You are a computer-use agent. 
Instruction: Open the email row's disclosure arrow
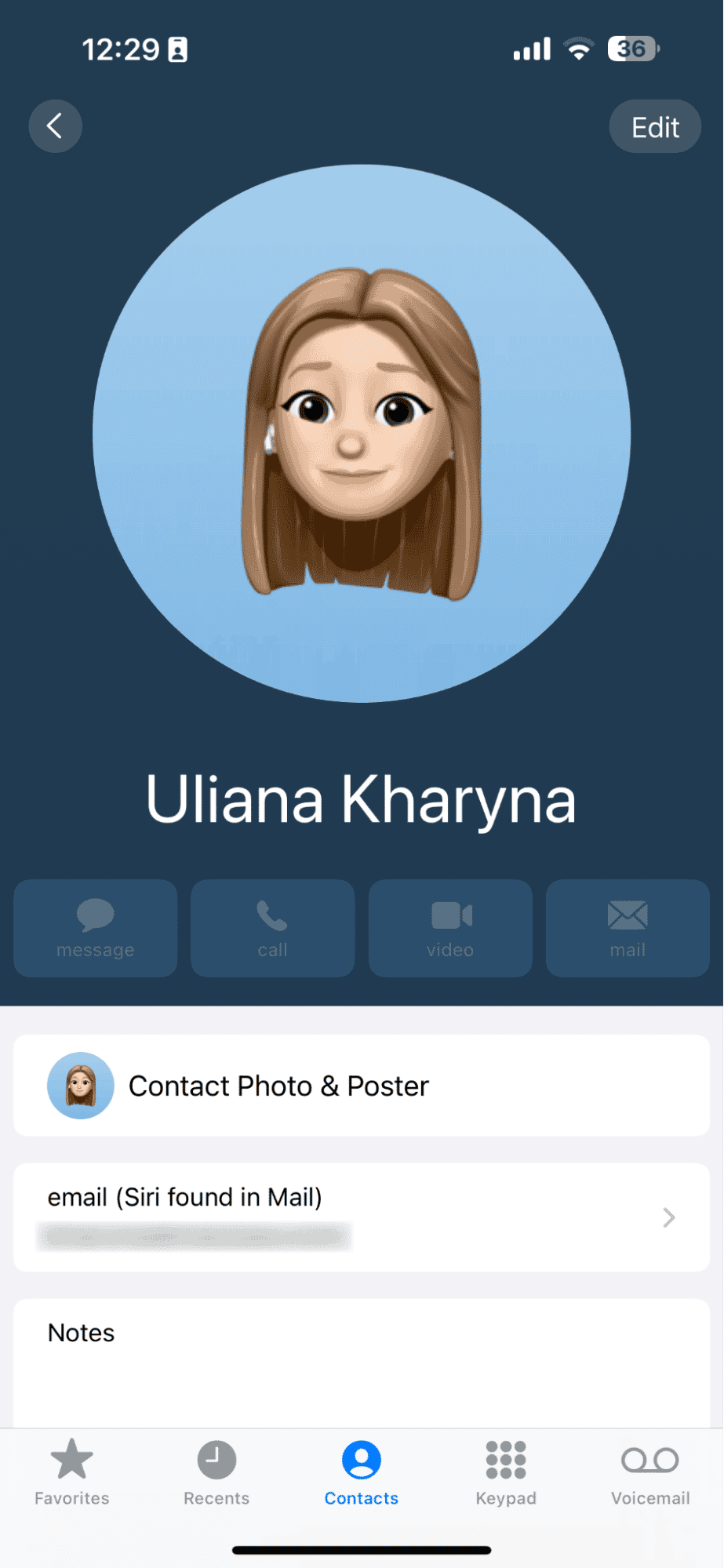click(668, 1217)
